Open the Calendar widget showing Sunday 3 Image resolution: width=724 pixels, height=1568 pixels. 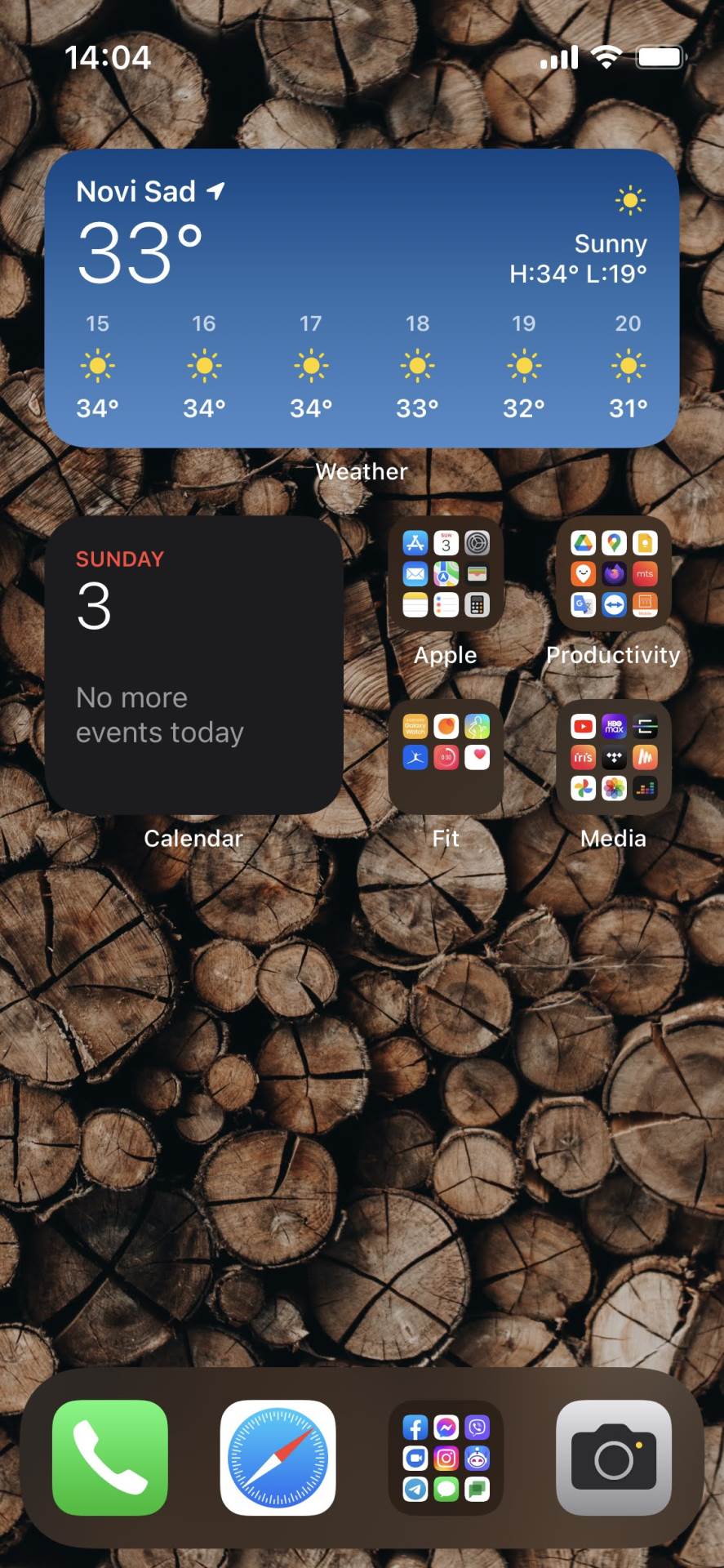coord(193,665)
